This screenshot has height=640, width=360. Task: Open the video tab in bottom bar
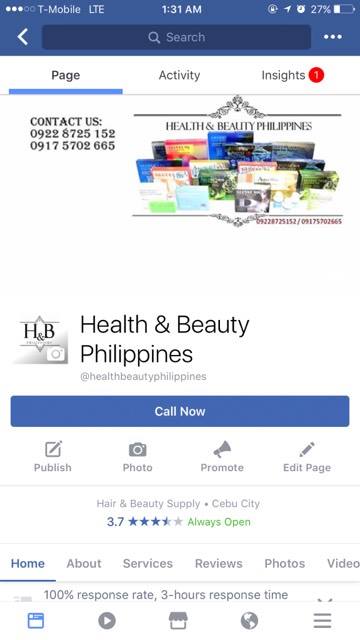pos(107,621)
